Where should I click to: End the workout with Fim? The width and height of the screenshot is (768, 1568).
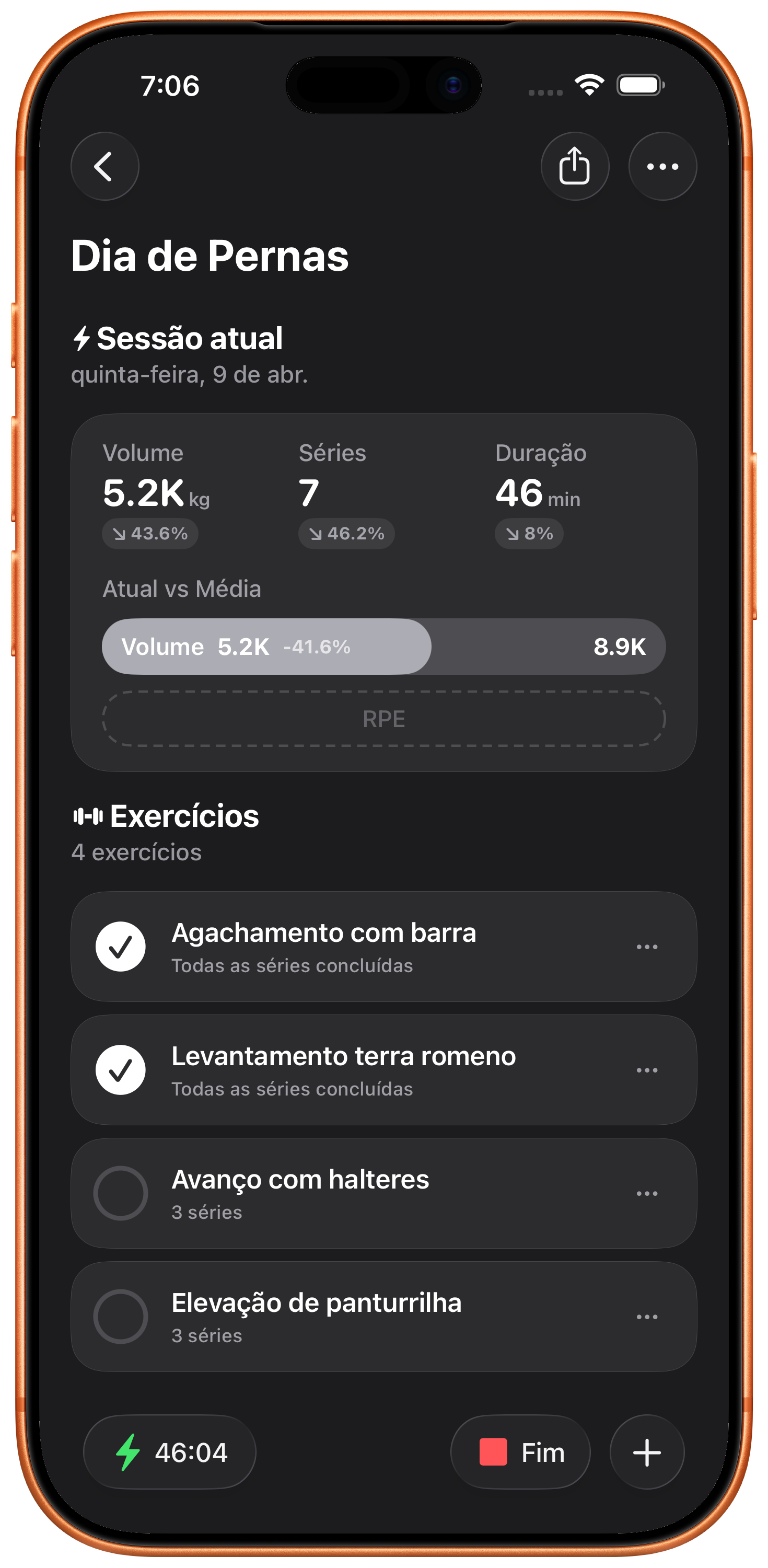(520, 1452)
